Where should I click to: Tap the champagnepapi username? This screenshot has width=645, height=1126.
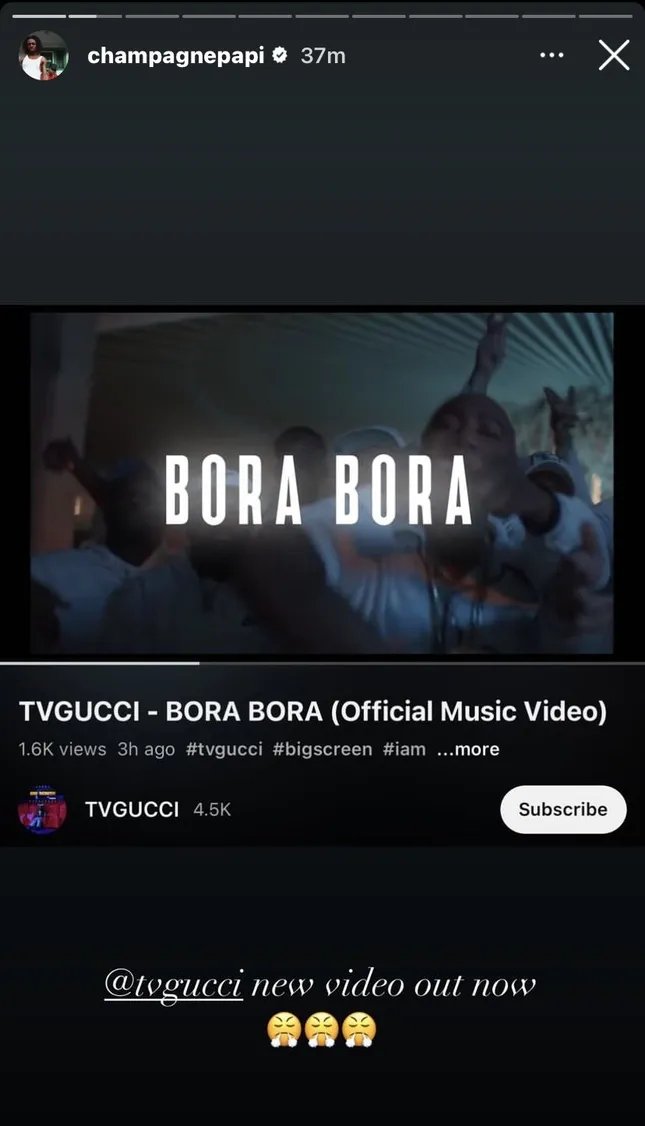tap(175, 56)
